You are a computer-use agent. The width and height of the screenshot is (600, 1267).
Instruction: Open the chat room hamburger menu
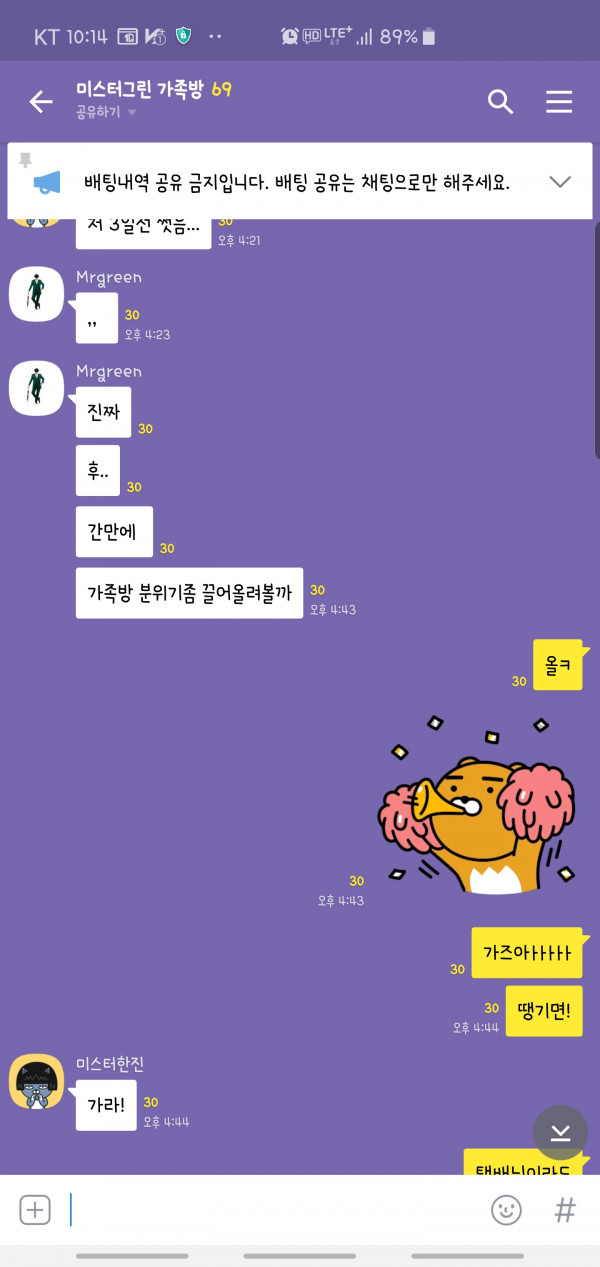coord(559,101)
